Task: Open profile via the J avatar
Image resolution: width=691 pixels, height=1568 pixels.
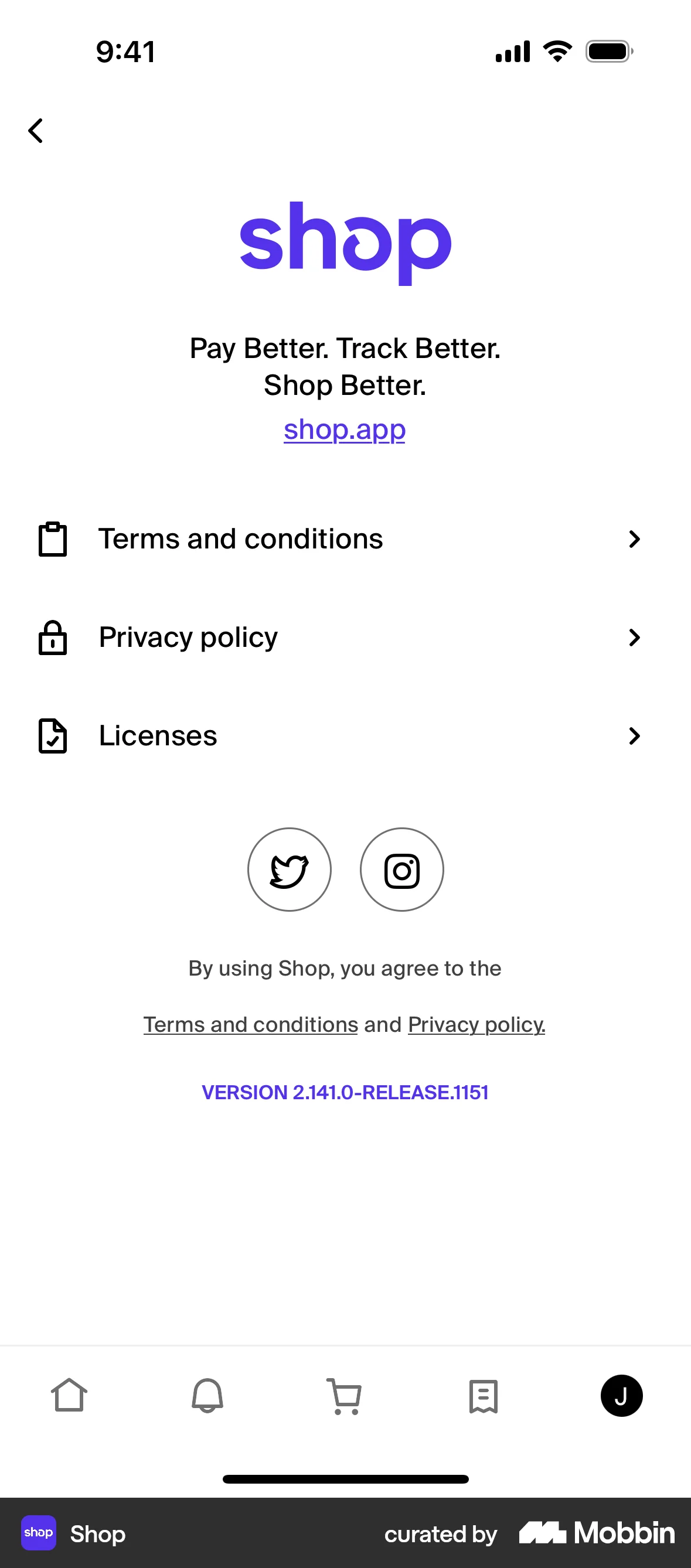Action: click(x=622, y=1396)
